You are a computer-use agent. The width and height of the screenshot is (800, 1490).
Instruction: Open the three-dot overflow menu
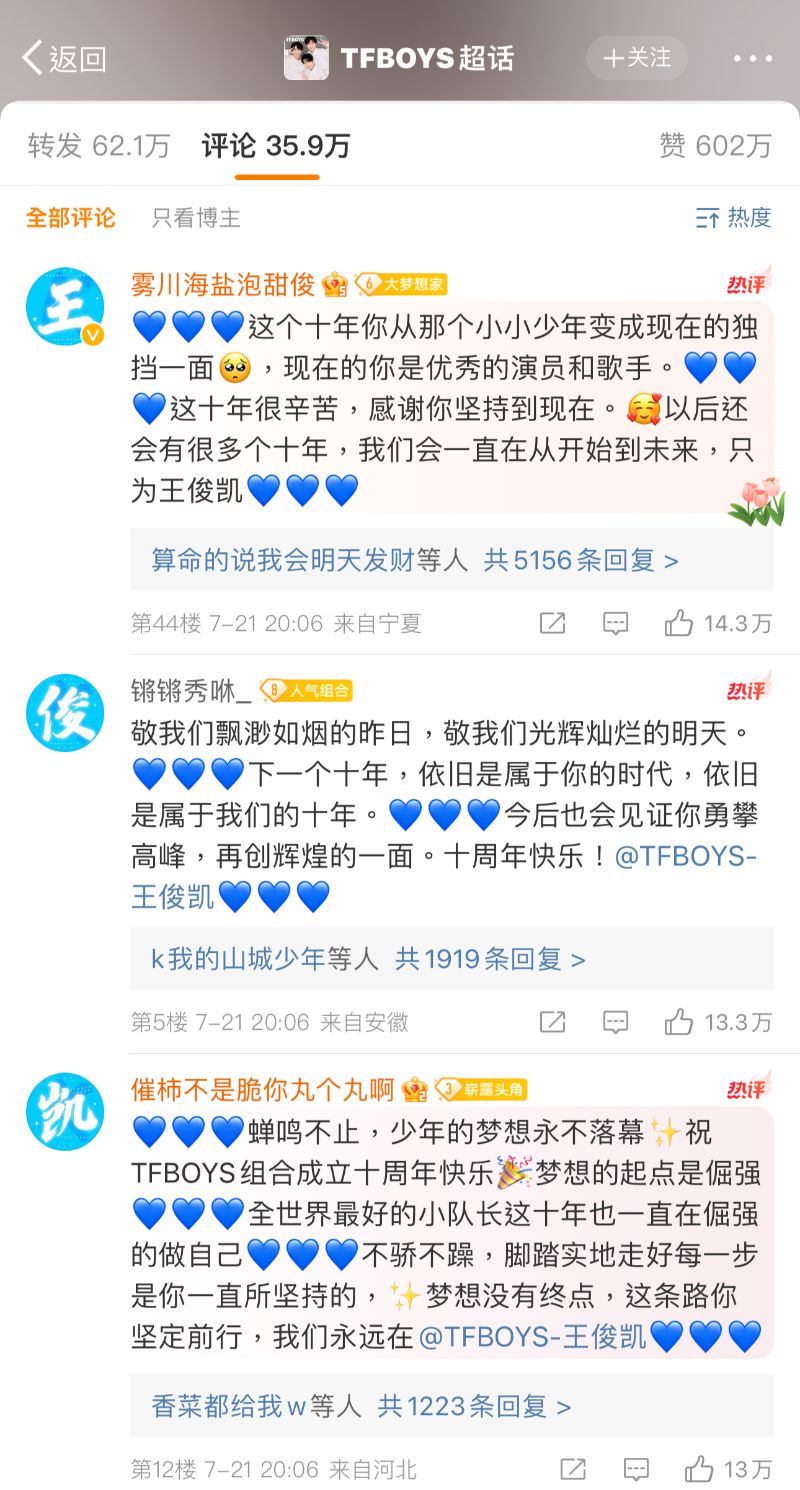click(752, 58)
